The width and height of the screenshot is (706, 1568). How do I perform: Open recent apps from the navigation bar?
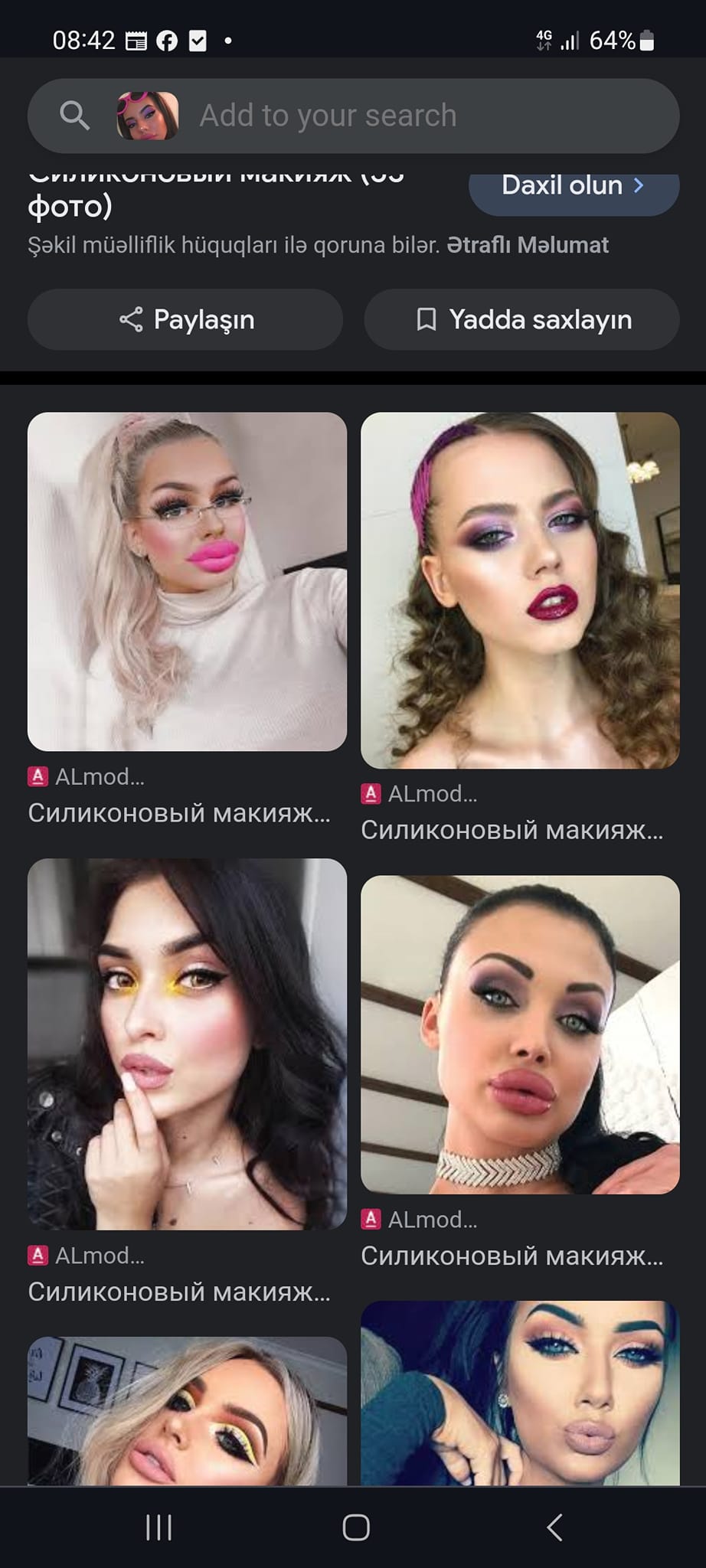[x=159, y=1527]
